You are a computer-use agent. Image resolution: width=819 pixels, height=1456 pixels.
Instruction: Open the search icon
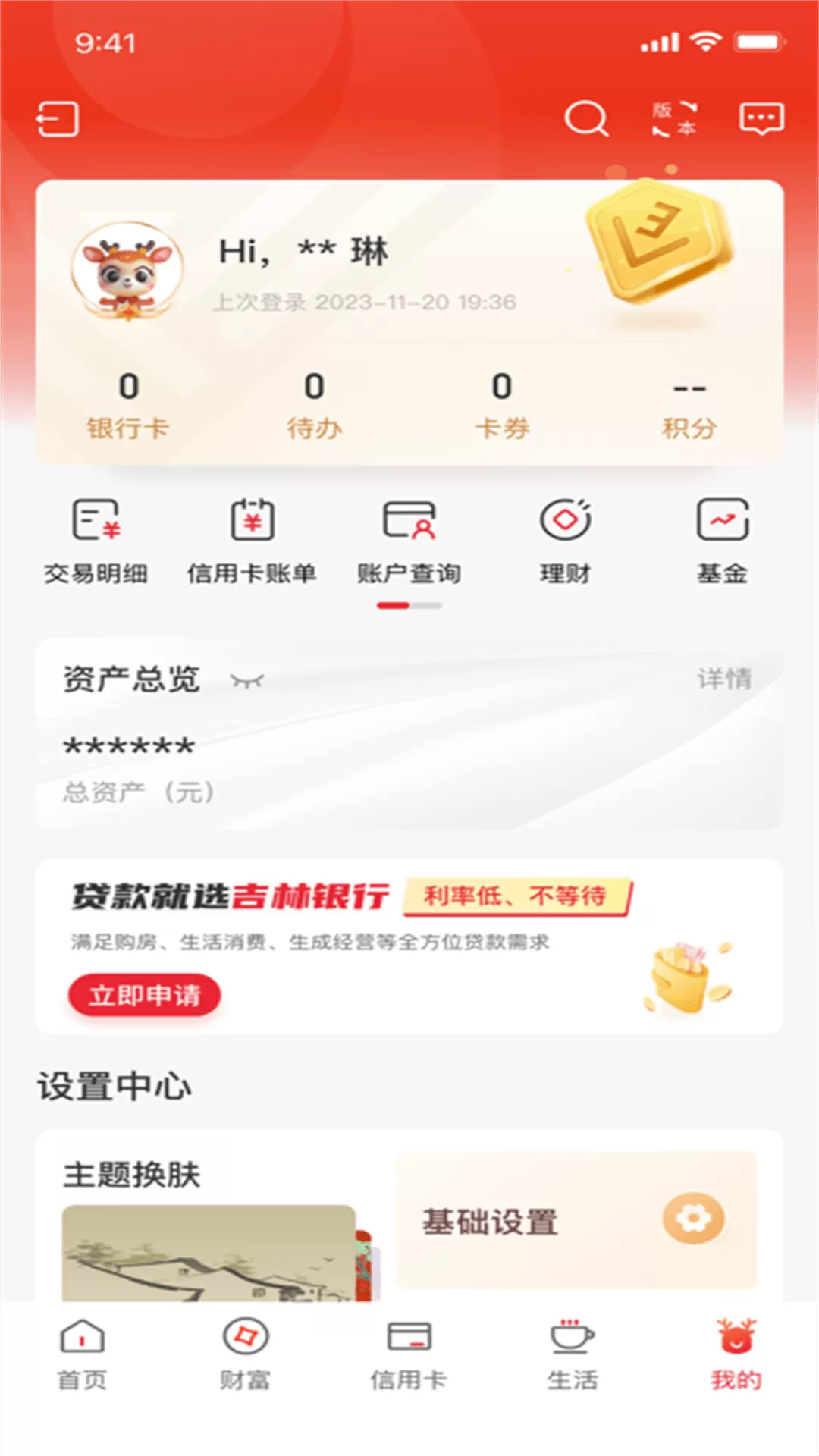(585, 119)
